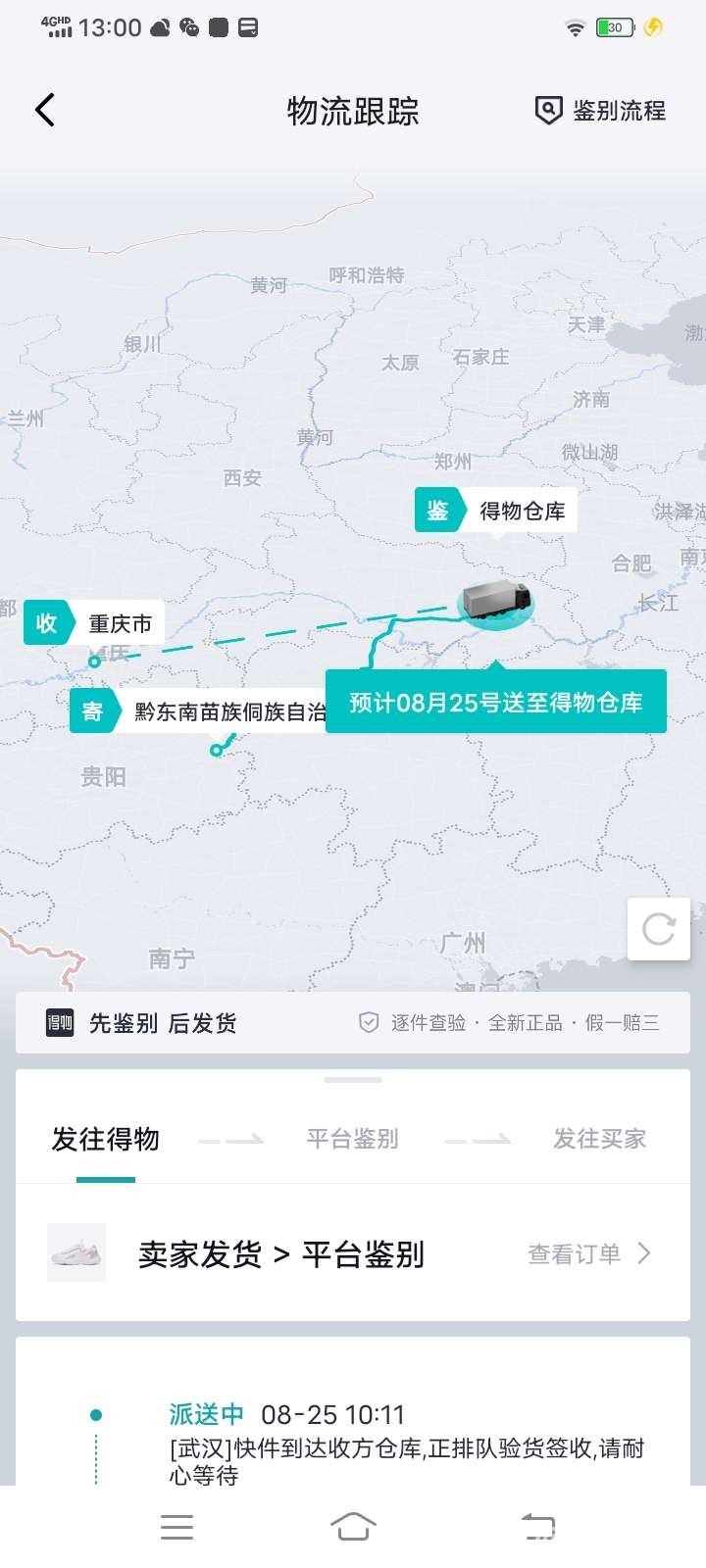Open 查看订单 to view the order

pos(588,1253)
